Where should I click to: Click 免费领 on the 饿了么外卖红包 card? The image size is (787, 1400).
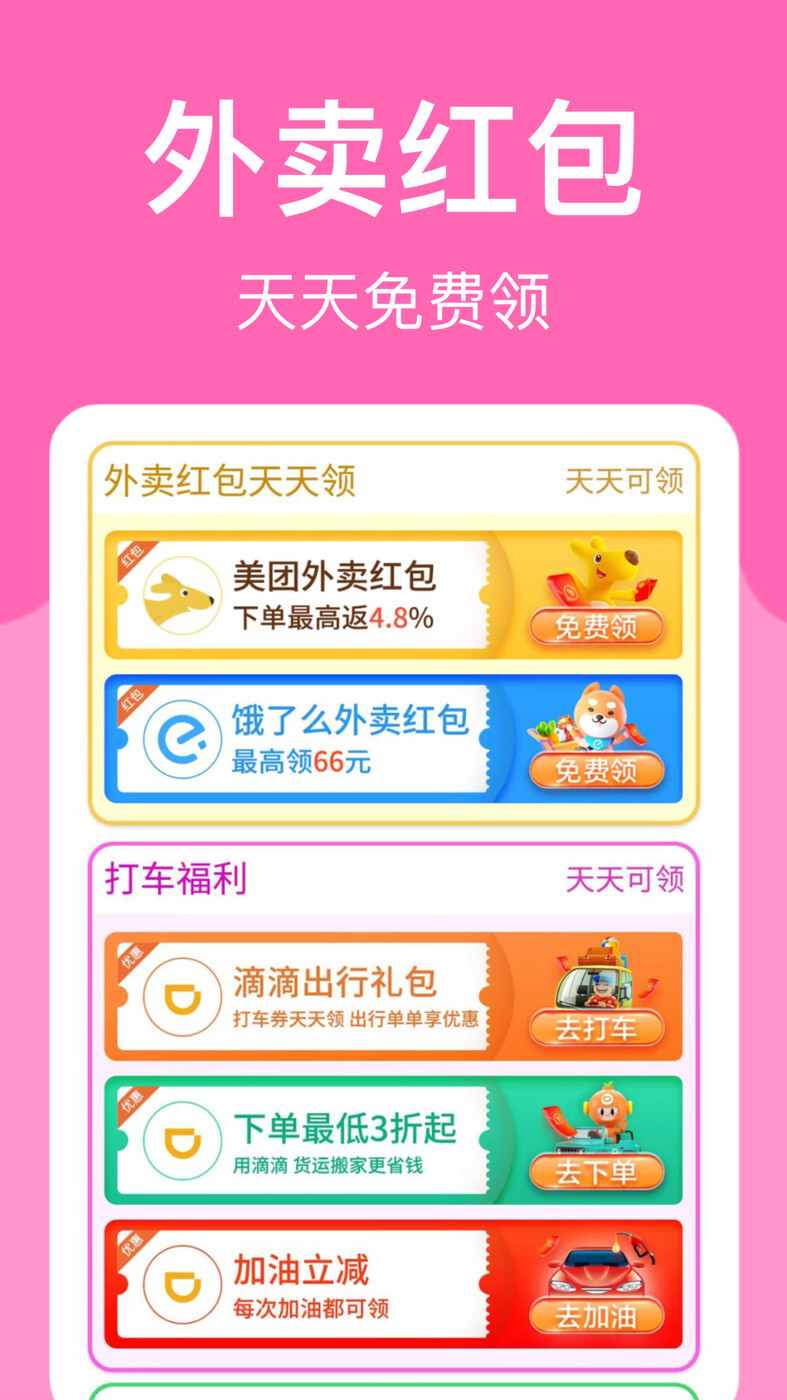pos(598,772)
